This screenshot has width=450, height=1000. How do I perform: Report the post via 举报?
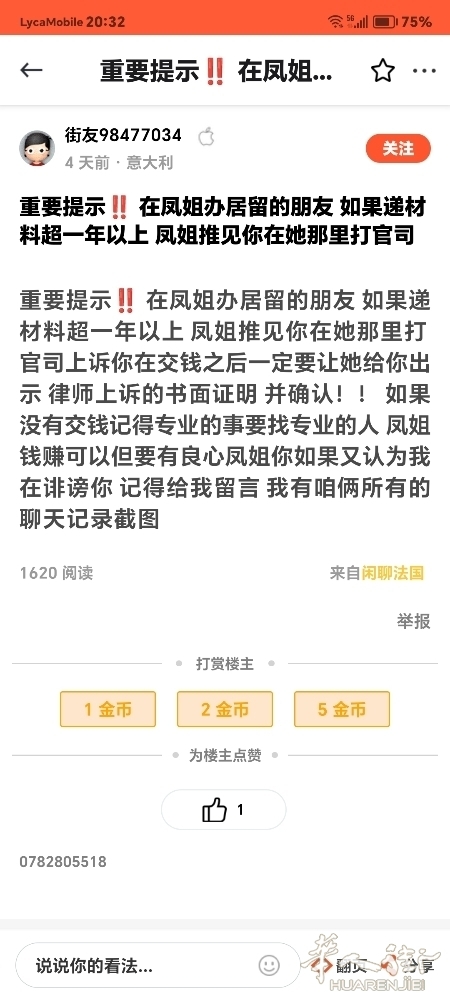click(x=414, y=621)
